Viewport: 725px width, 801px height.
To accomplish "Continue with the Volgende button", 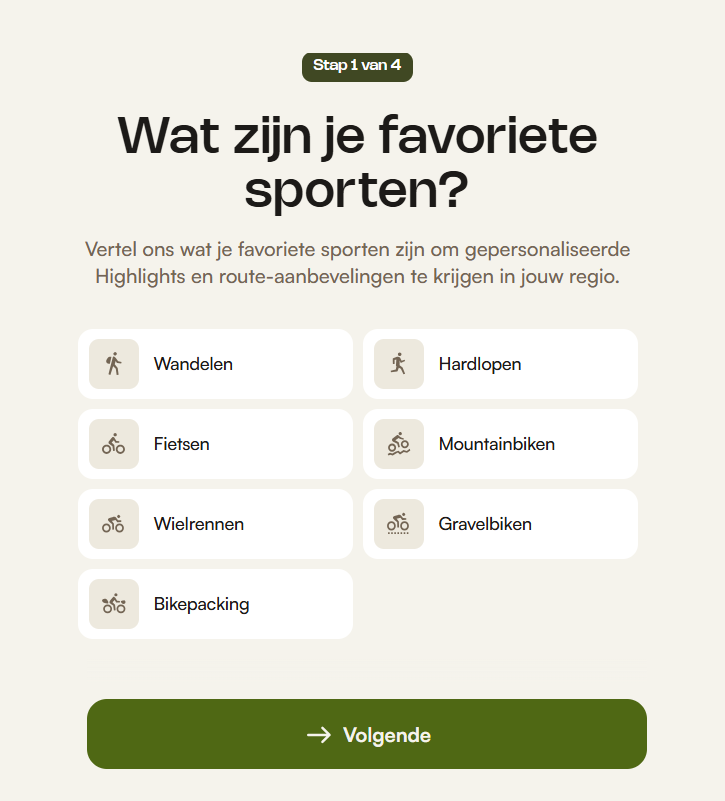I will [x=366, y=734].
